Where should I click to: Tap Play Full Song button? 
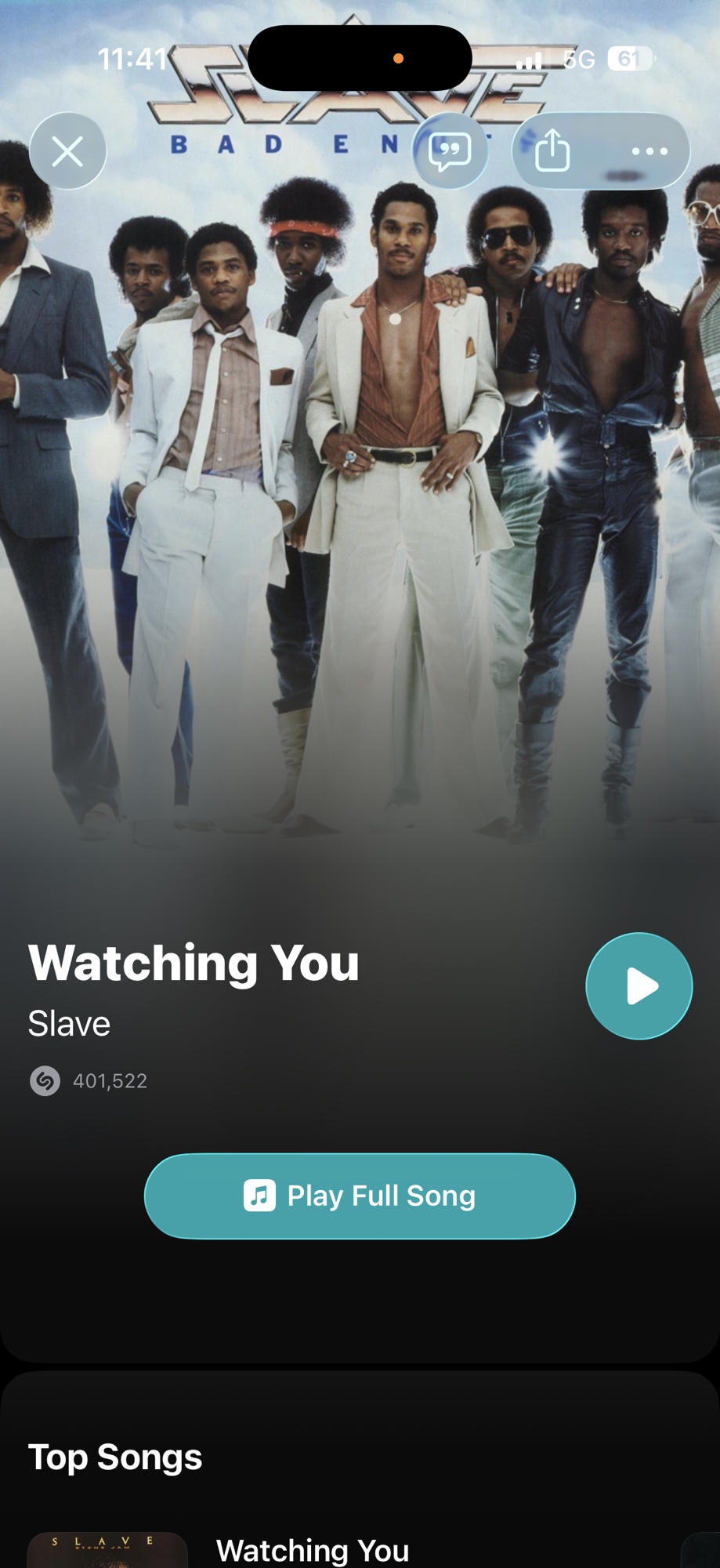point(360,1196)
